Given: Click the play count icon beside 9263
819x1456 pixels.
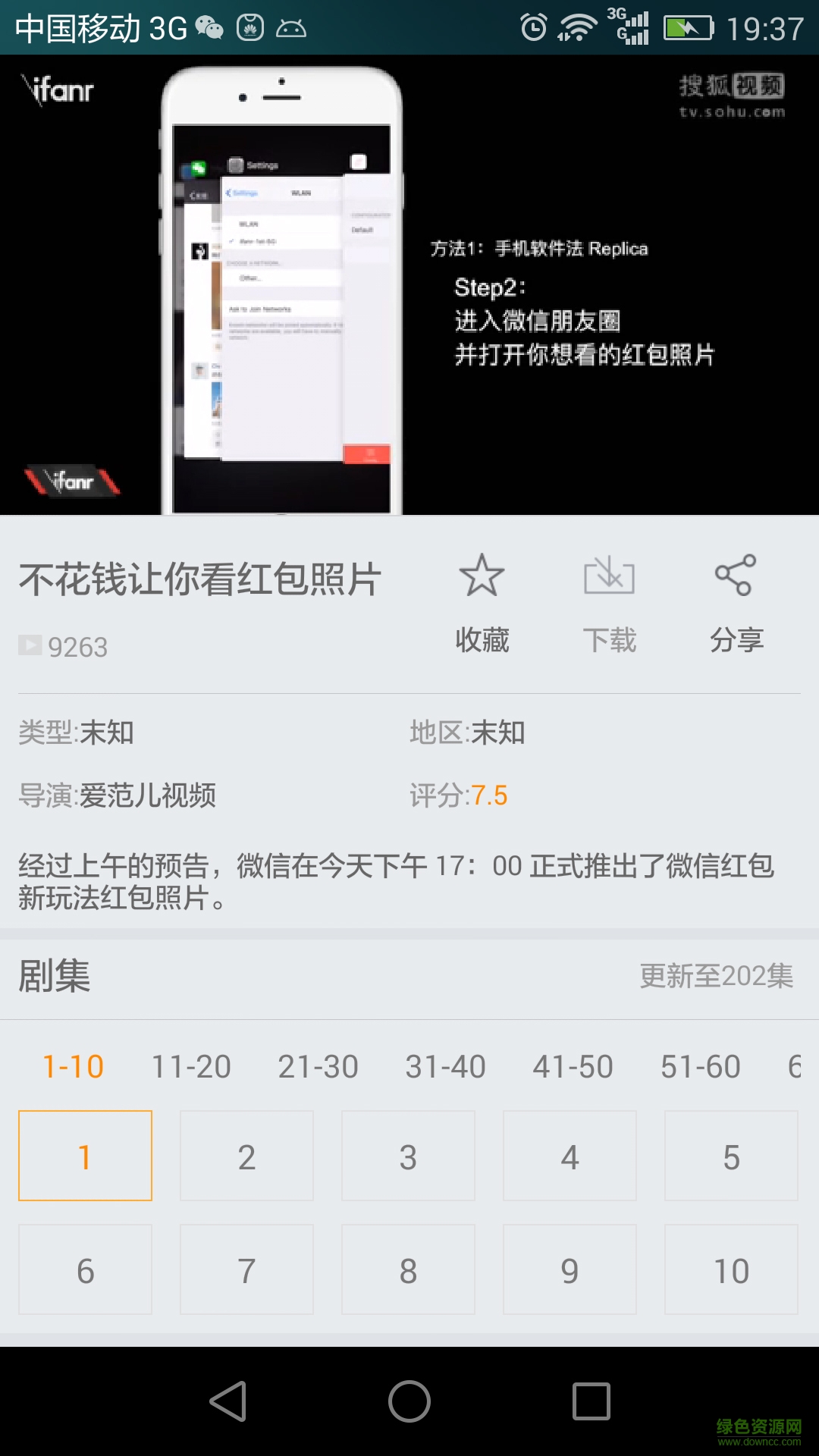Looking at the screenshot, I should pos(31,646).
